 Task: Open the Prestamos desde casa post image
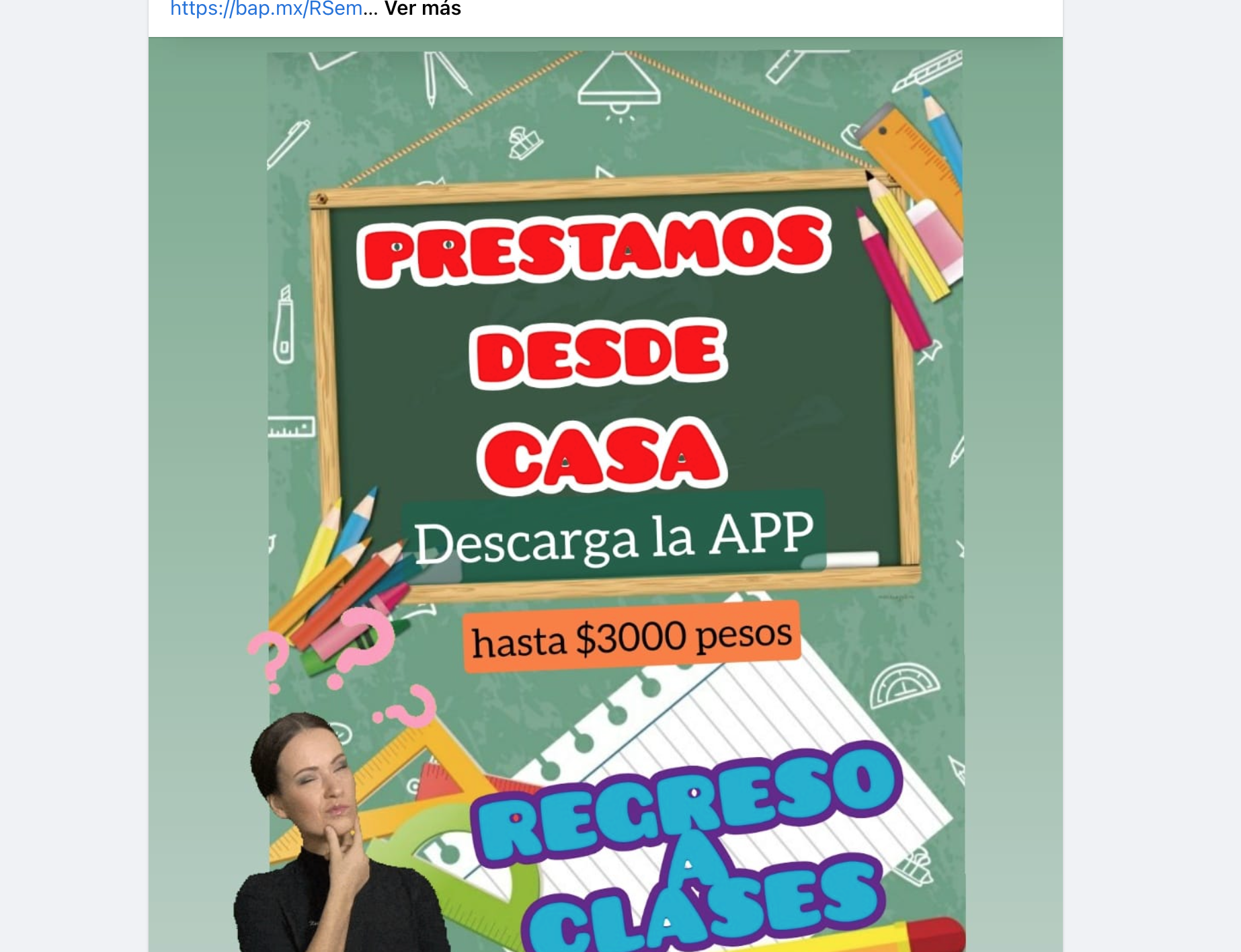[605, 471]
